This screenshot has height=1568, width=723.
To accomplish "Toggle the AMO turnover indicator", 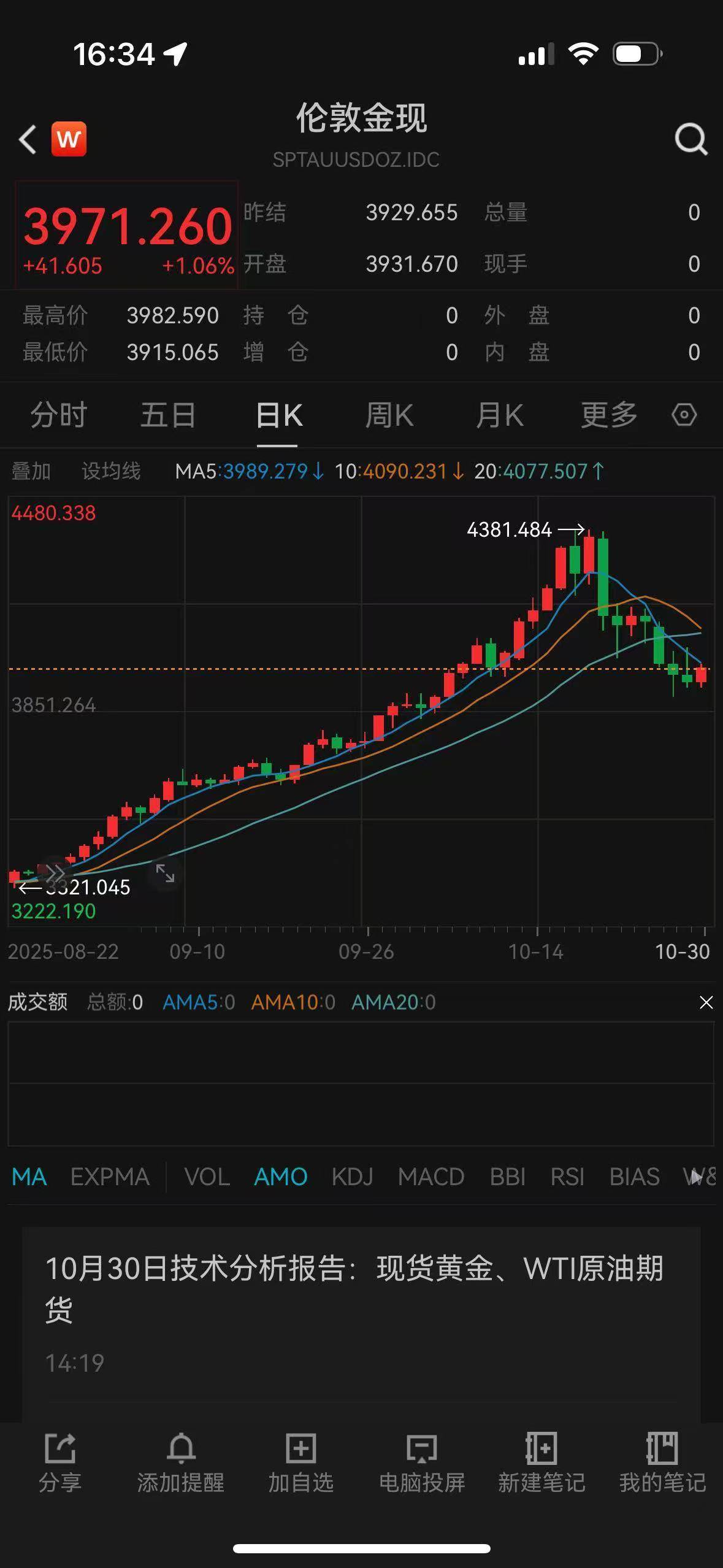I will [x=280, y=1176].
